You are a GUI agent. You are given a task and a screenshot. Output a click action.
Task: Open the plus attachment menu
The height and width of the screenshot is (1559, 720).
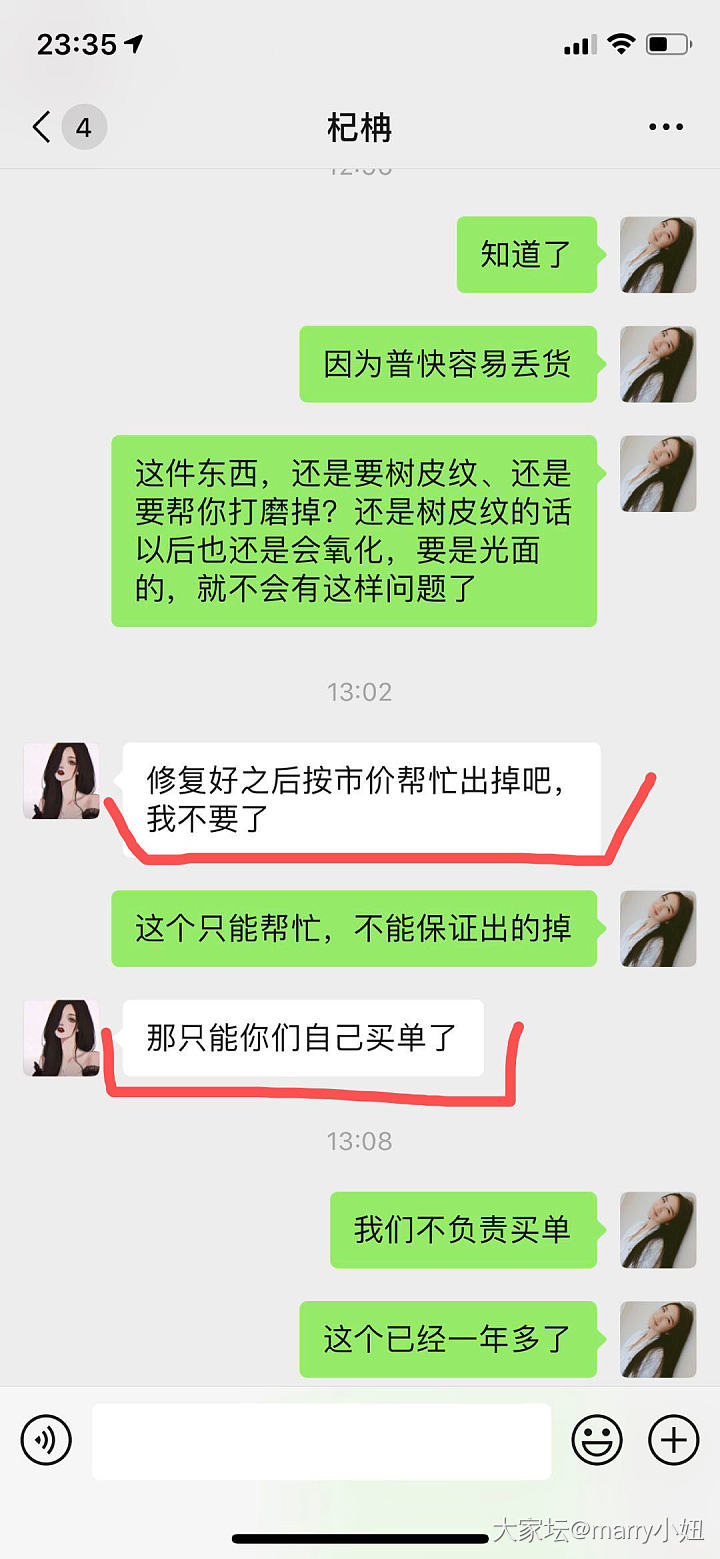674,1441
